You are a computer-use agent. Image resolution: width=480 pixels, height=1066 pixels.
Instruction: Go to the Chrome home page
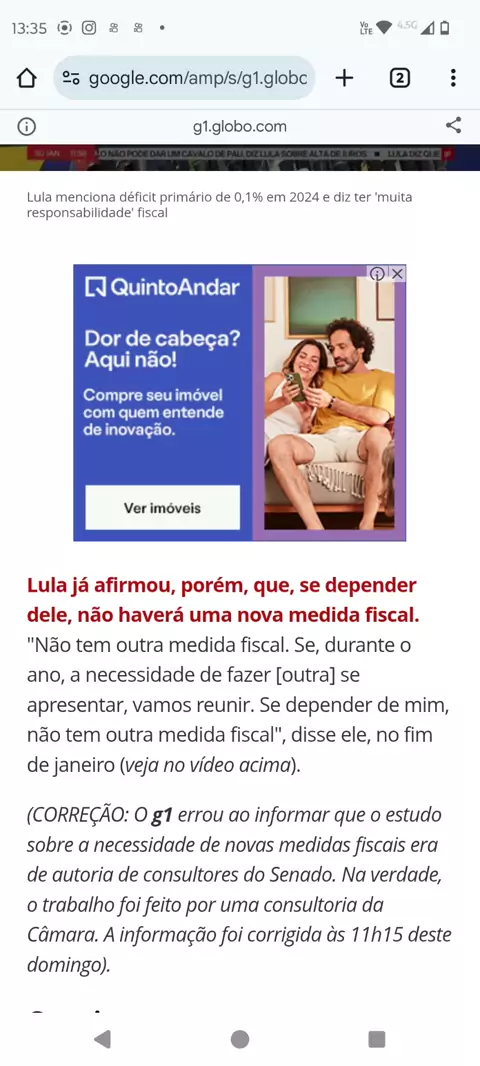click(x=27, y=79)
